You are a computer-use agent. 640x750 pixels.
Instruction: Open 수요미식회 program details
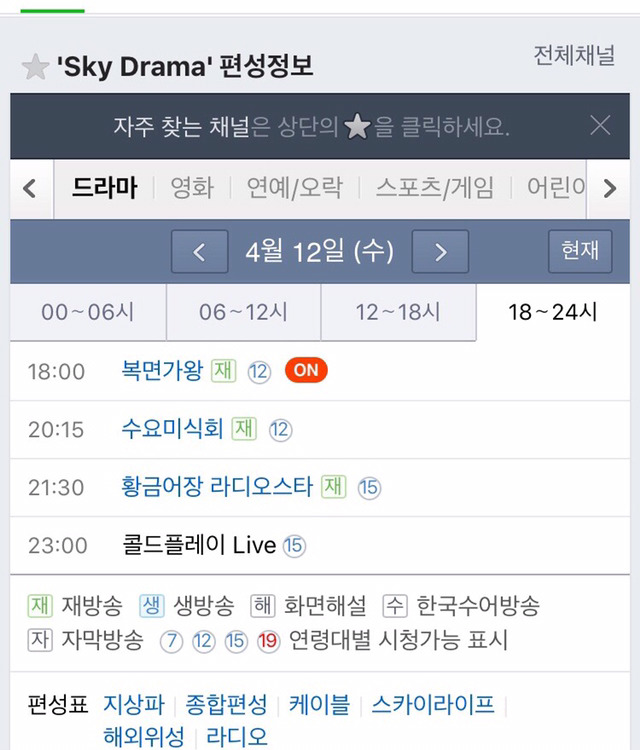(172, 429)
